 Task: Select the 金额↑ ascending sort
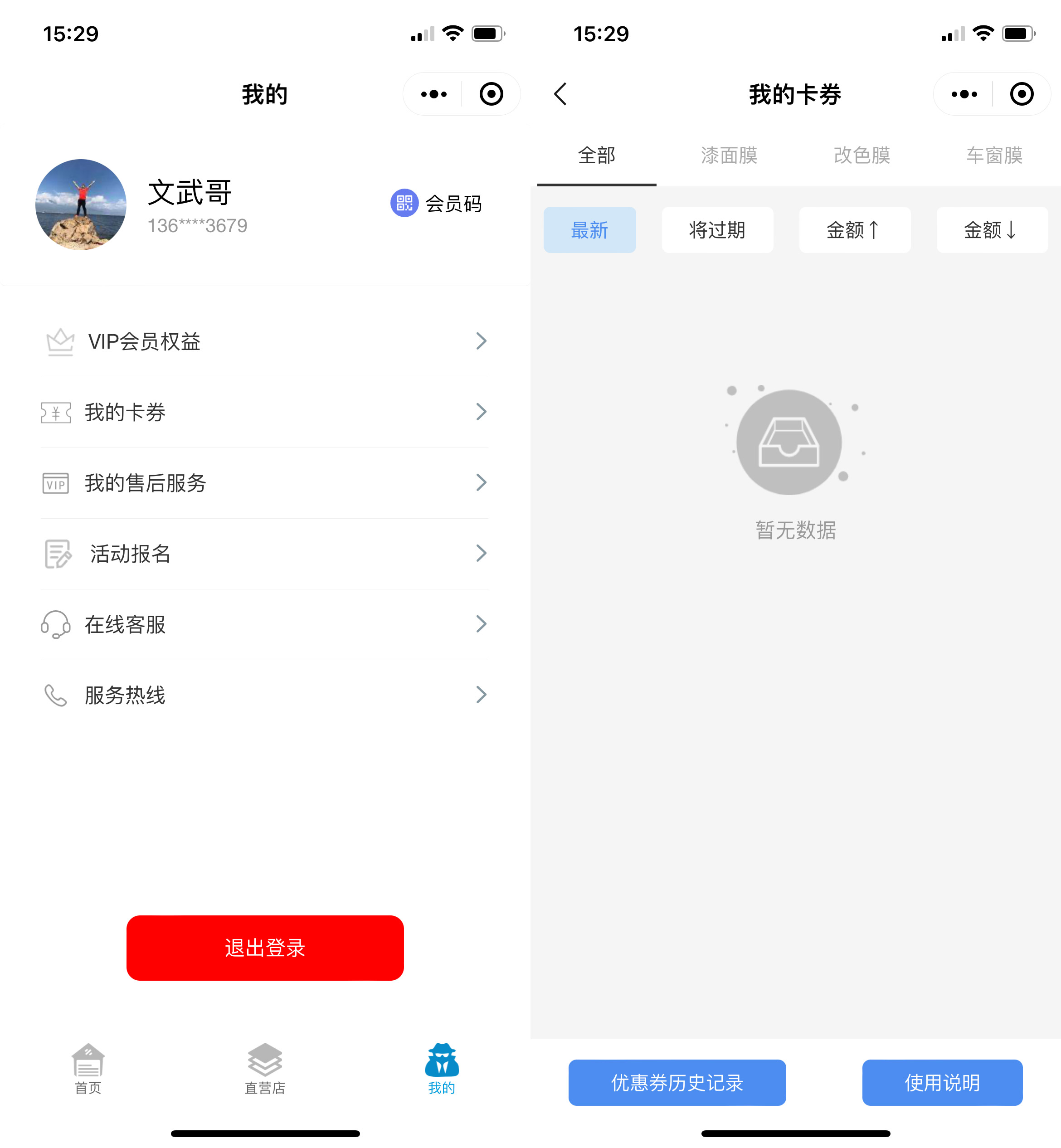(x=854, y=229)
